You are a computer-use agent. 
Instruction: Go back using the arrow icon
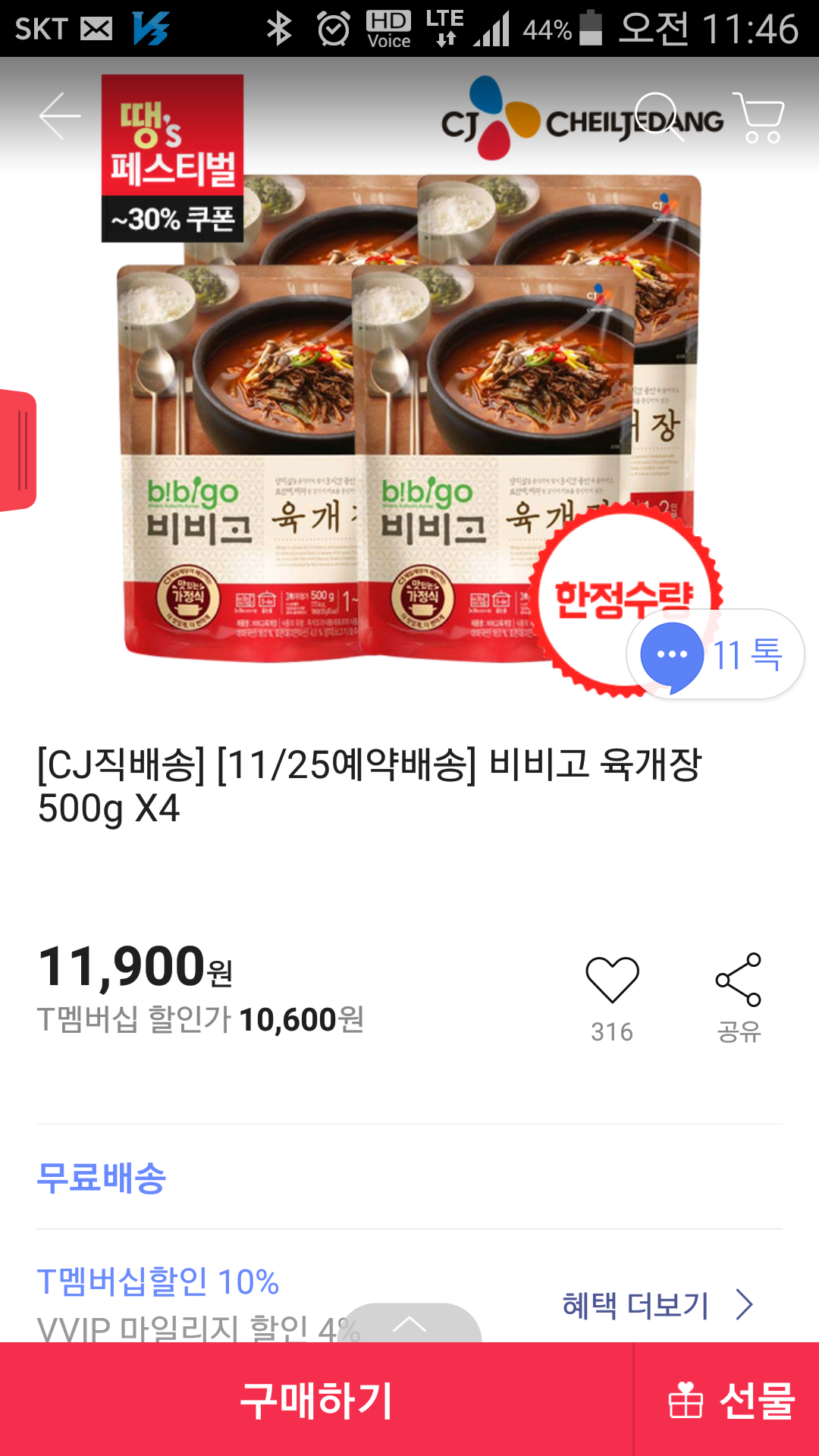click(x=59, y=116)
